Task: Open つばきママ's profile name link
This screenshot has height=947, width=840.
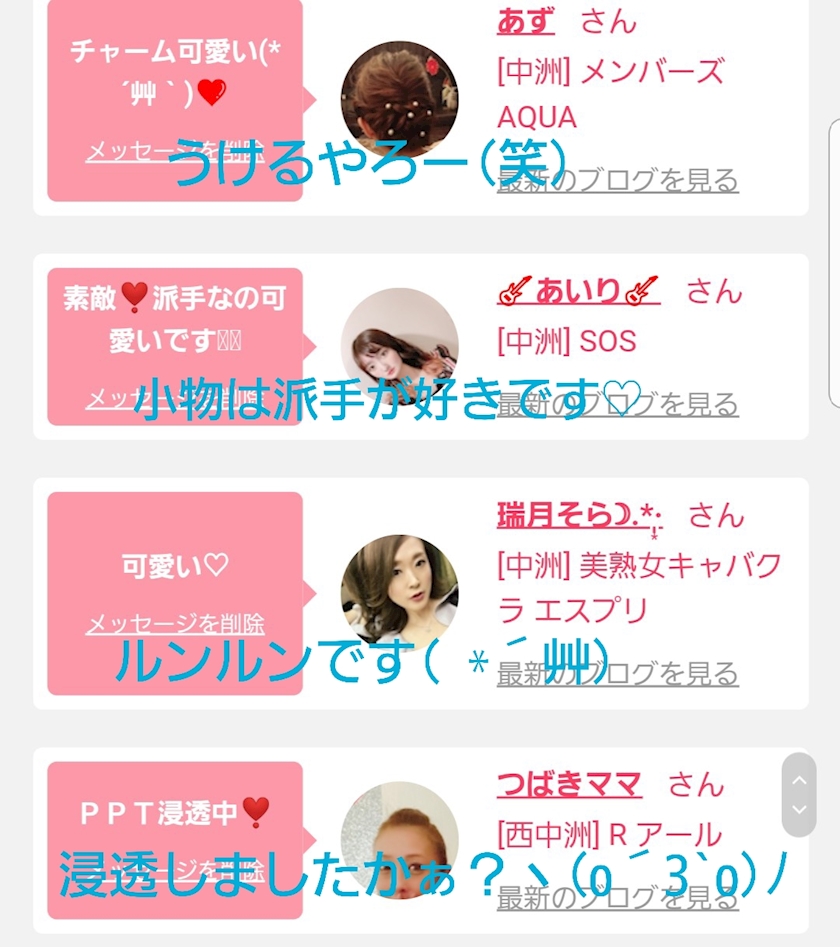Action: (x=569, y=784)
